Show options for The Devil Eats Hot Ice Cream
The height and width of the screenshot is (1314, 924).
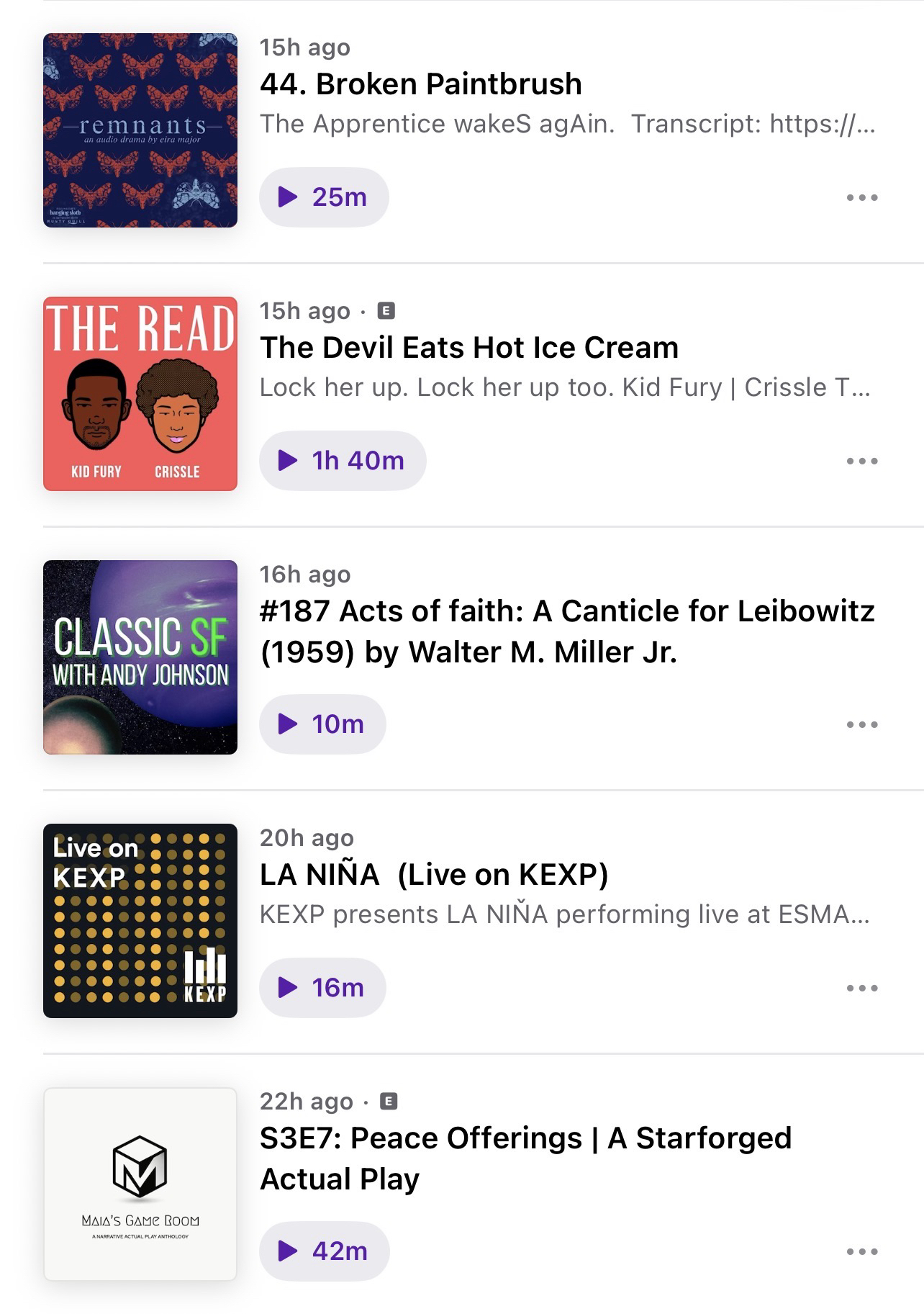[x=862, y=461]
